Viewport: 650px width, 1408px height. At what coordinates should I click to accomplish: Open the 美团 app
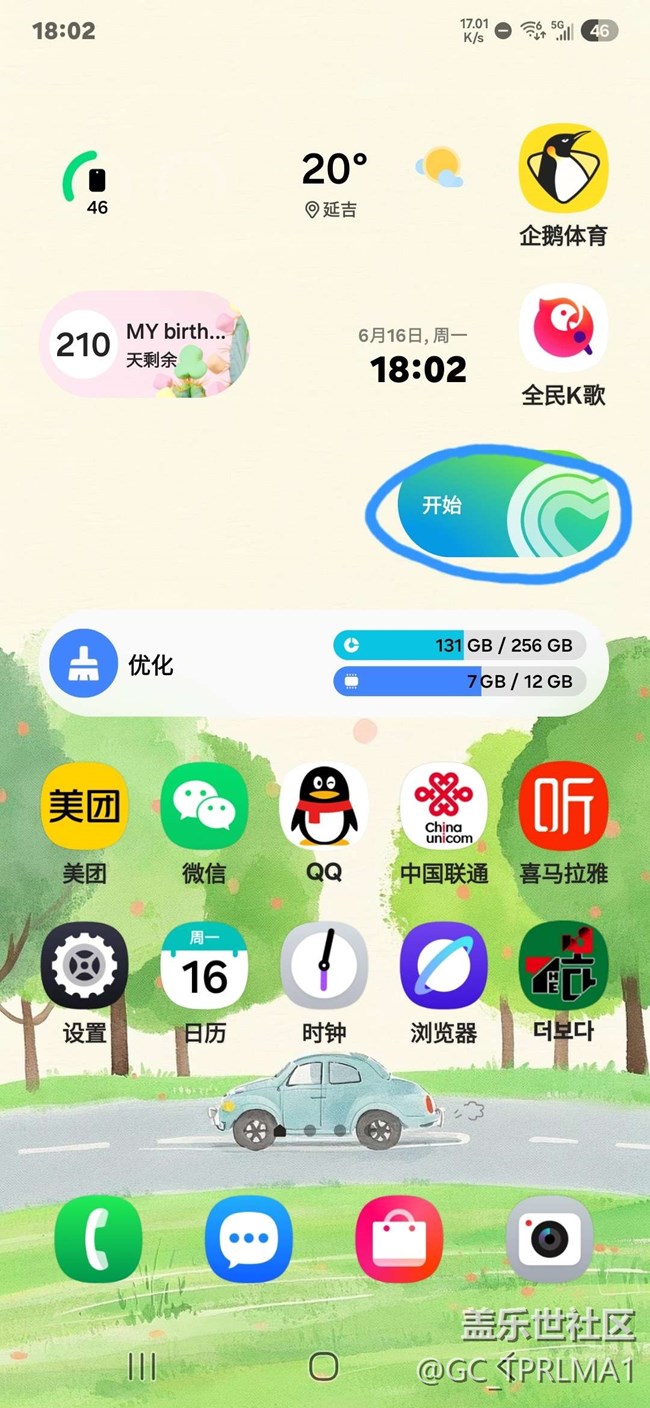(x=84, y=806)
